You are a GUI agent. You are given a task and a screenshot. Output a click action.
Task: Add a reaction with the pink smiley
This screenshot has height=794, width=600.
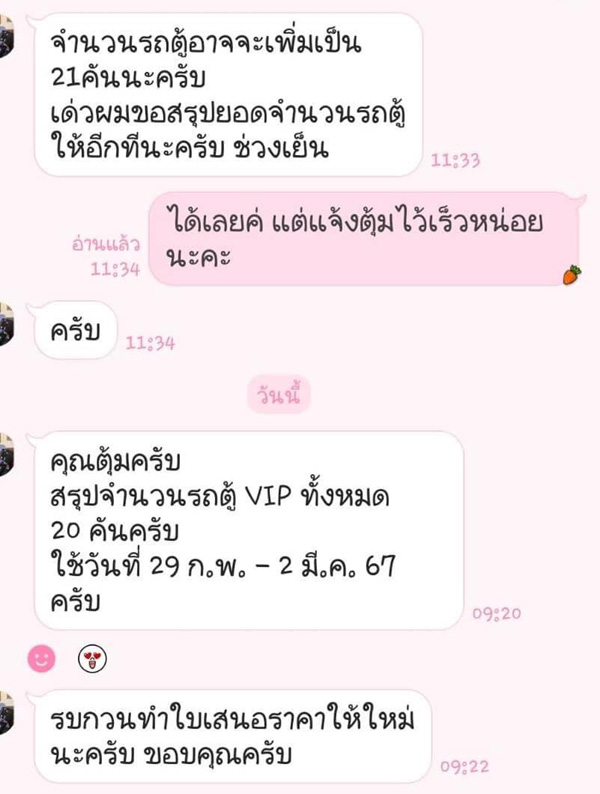41,658
